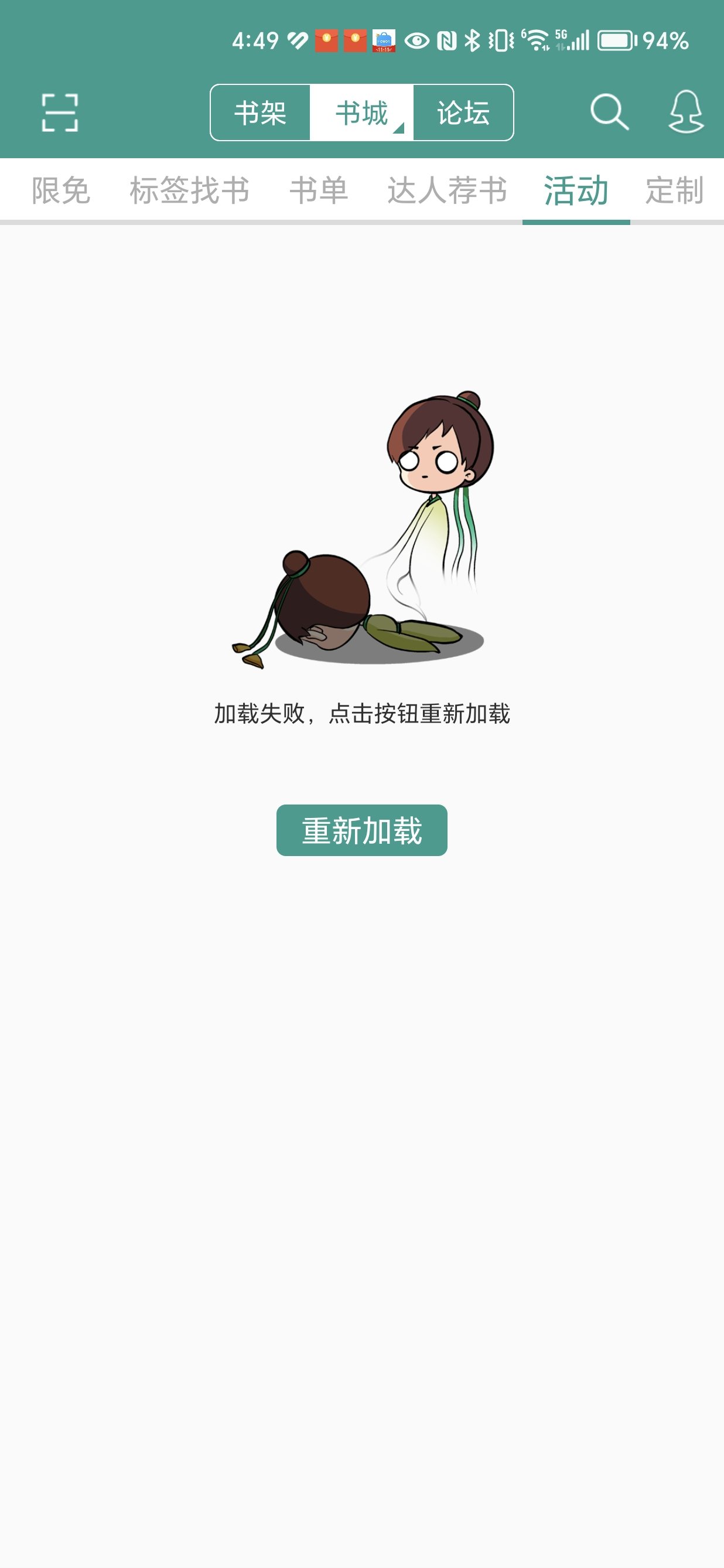The height and width of the screenshot is (1568, 724).
Task: Switch to the 书架 section
Action: point(261,113)
